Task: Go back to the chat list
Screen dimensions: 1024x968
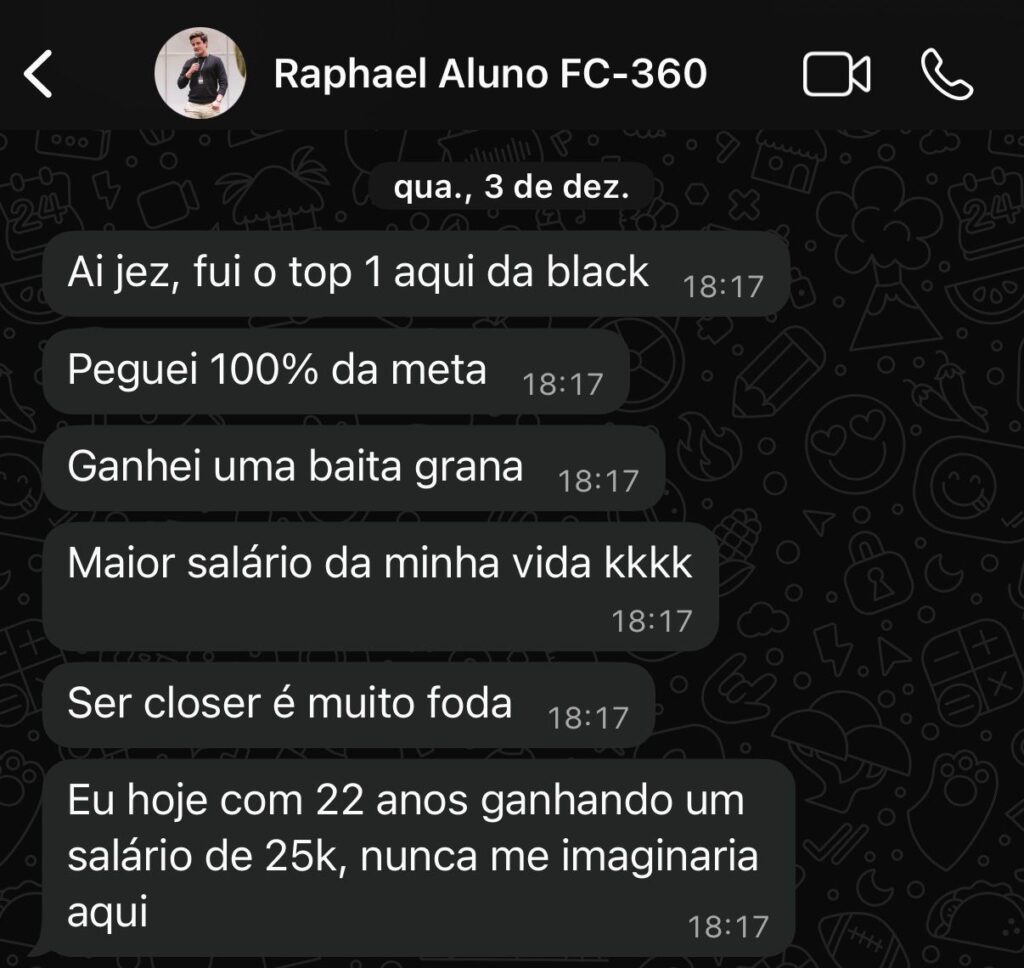Action: coord(38,75)
